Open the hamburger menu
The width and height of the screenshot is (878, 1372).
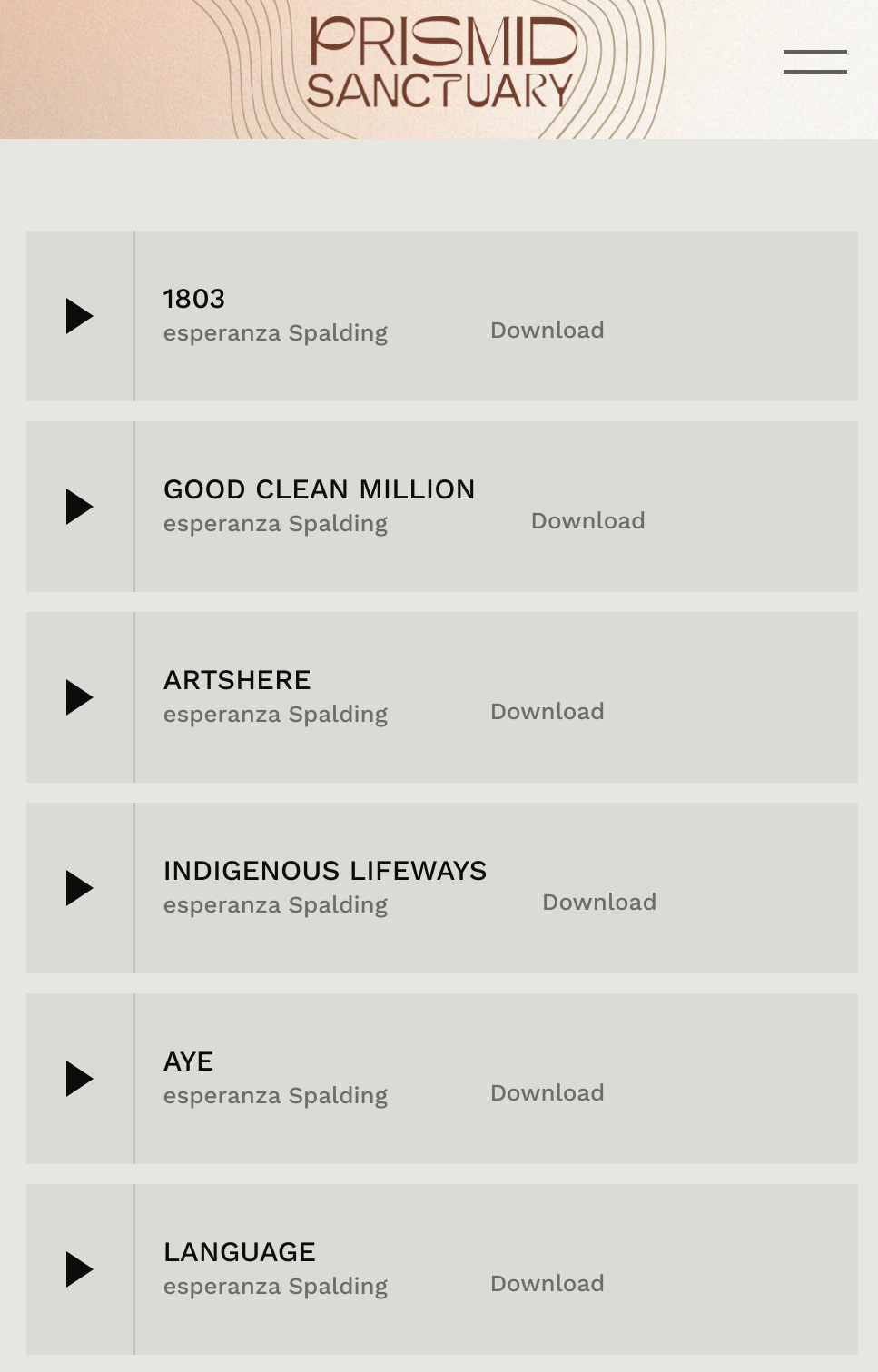tap(814, 62)
